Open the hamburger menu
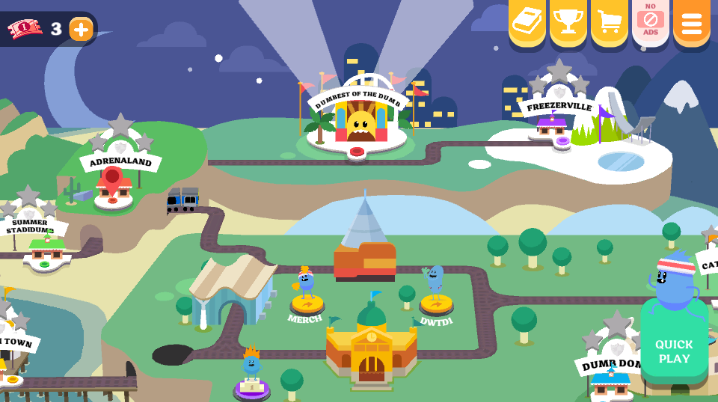The width and height of the screenshot is (718, 402). [x=692, y=21]
